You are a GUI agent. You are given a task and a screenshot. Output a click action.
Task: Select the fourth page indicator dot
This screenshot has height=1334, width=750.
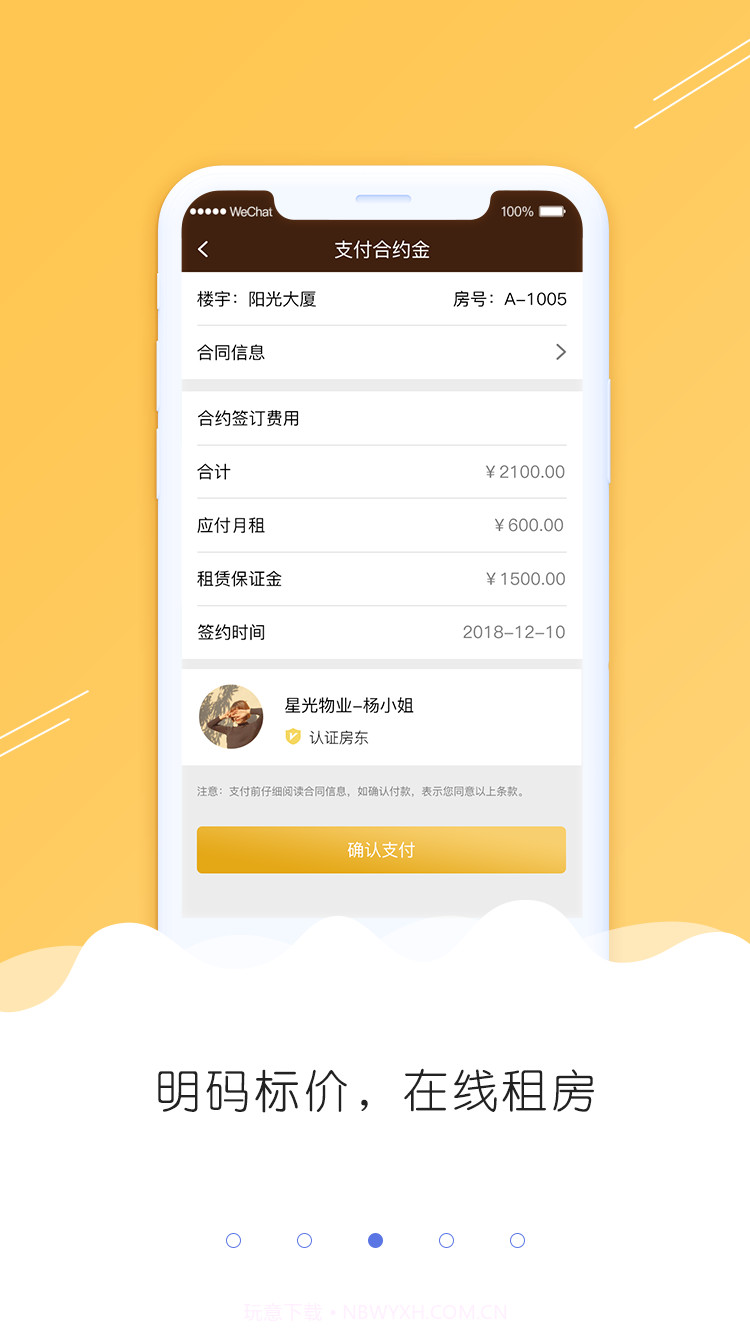446,1240
